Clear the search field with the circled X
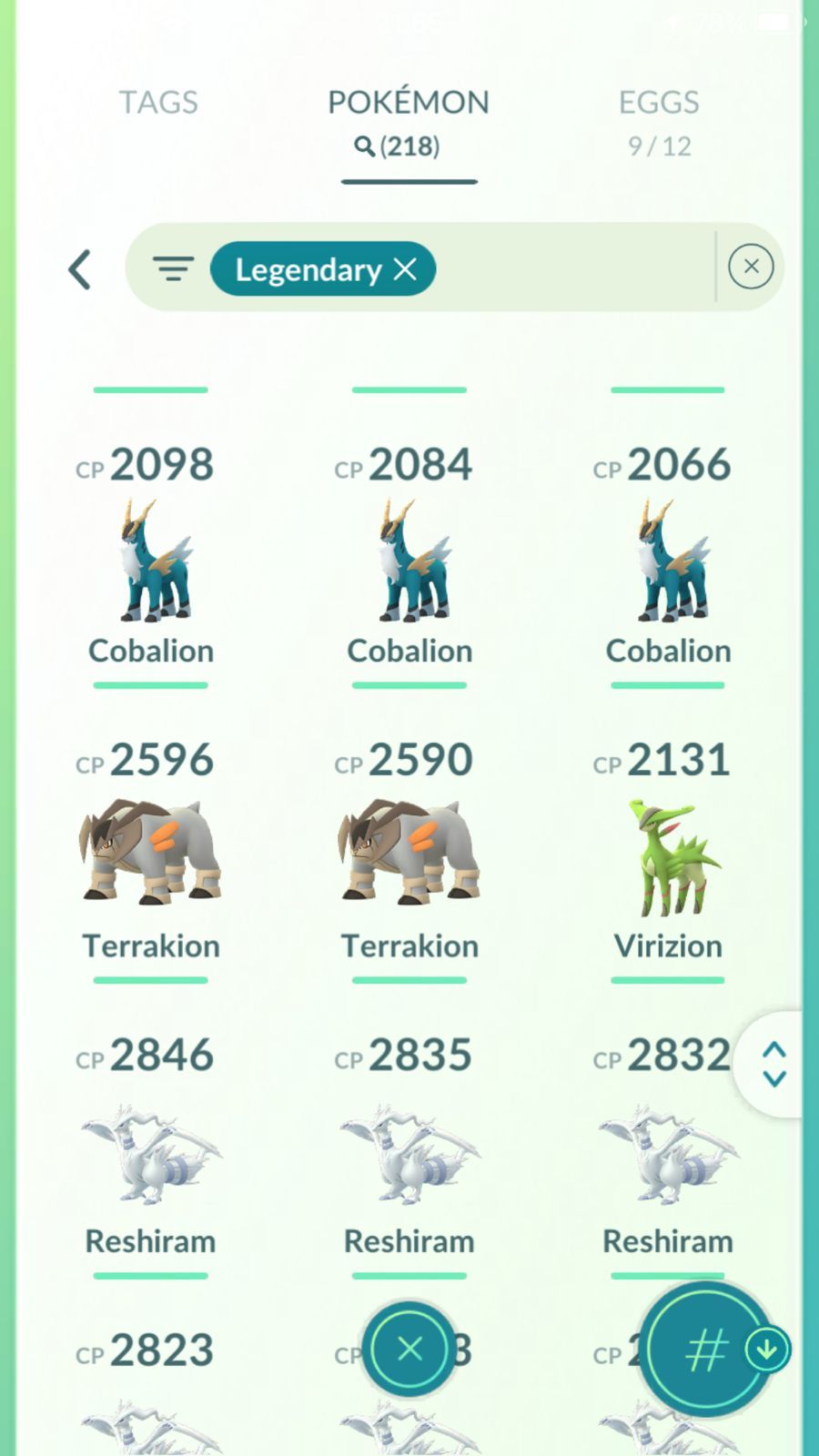Image resolution: width=819 pixels, height=1456 pixels. pyautogui.click(x=751, y=267)
